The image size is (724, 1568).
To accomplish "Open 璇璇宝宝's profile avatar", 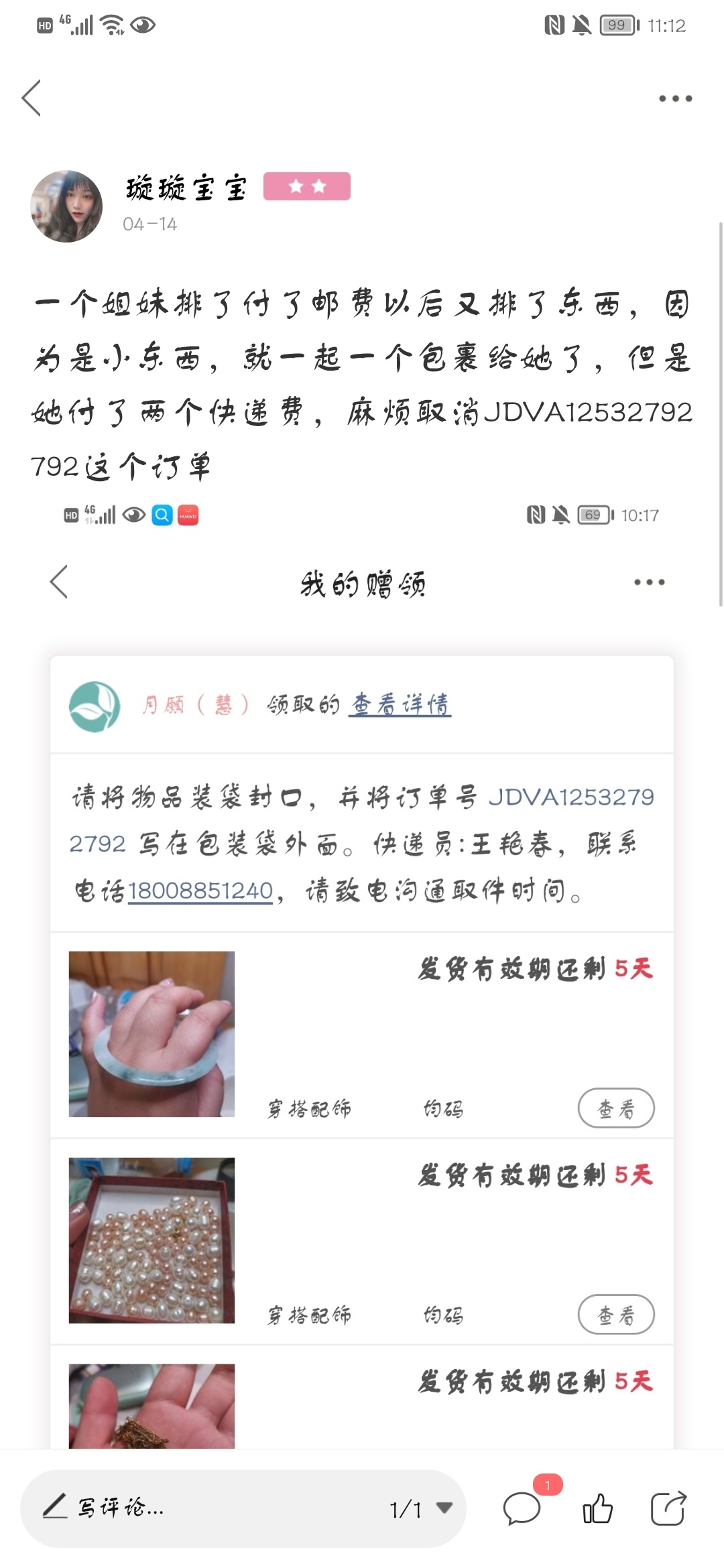I will 66,206.
